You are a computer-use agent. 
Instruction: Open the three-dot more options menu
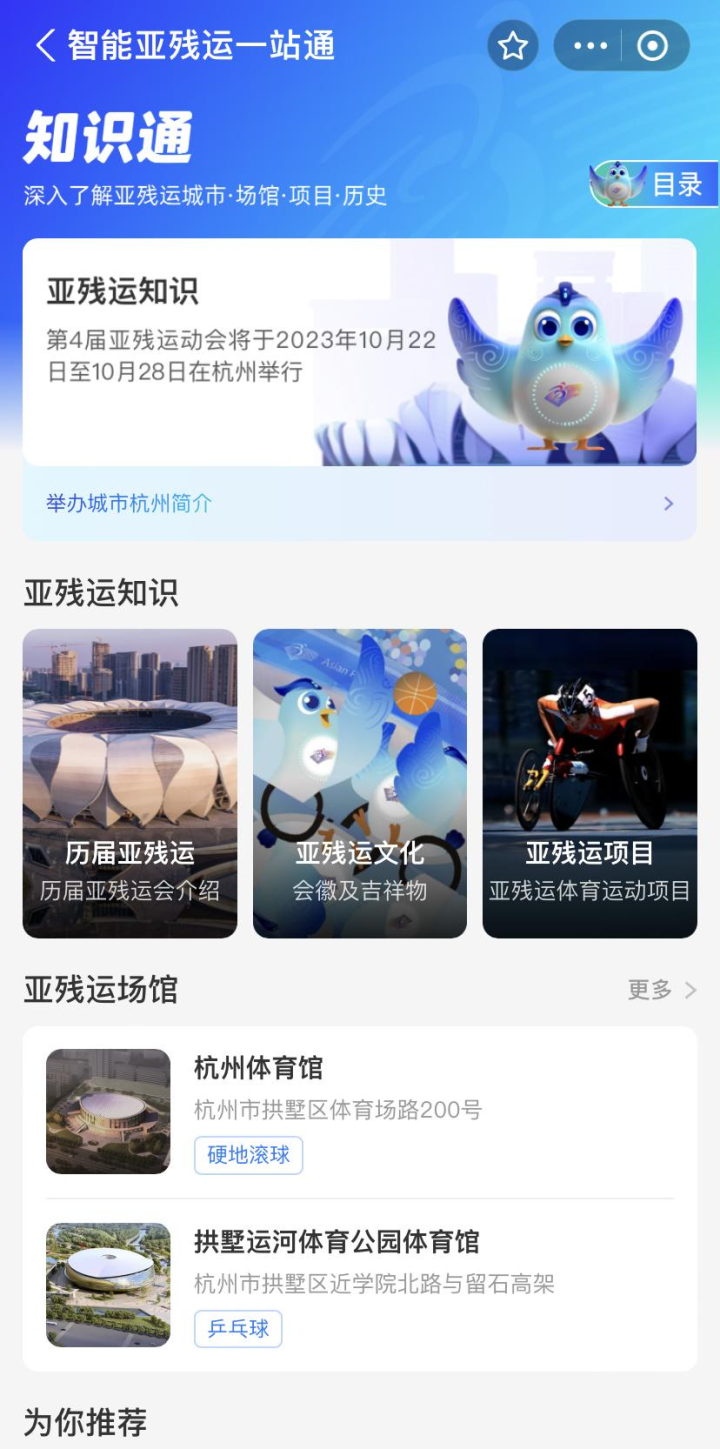[591, 46]
